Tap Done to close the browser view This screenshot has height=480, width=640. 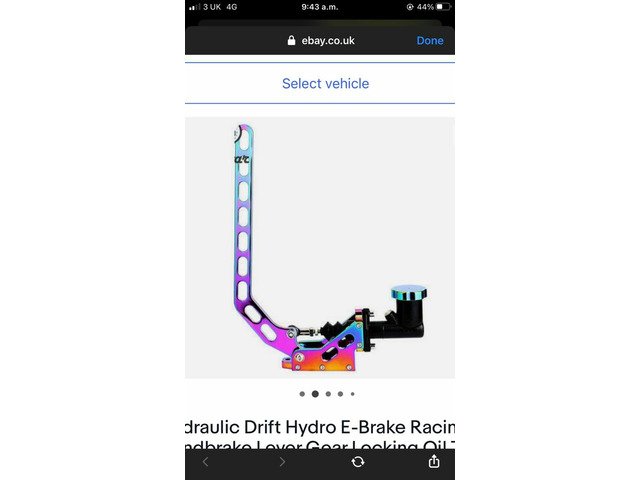tap(430, 40)
